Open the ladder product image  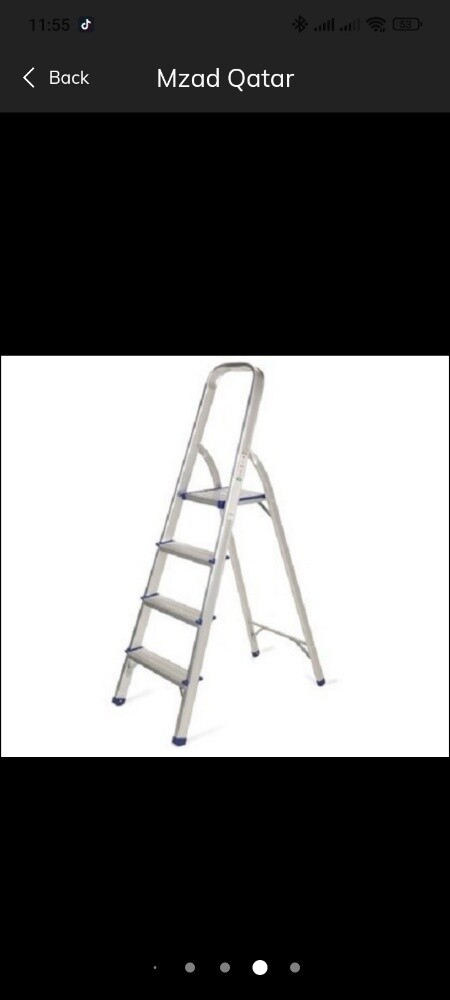(225, 555)
